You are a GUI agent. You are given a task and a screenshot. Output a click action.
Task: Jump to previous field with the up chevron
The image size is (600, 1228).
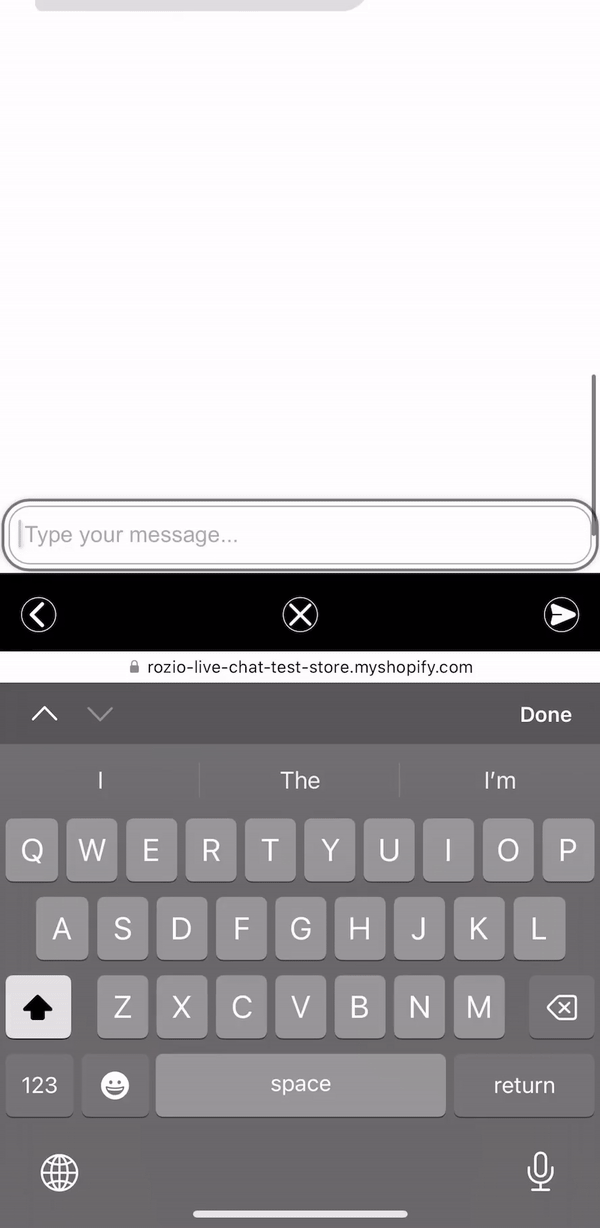pyautogui.click(x=45, y=714)
